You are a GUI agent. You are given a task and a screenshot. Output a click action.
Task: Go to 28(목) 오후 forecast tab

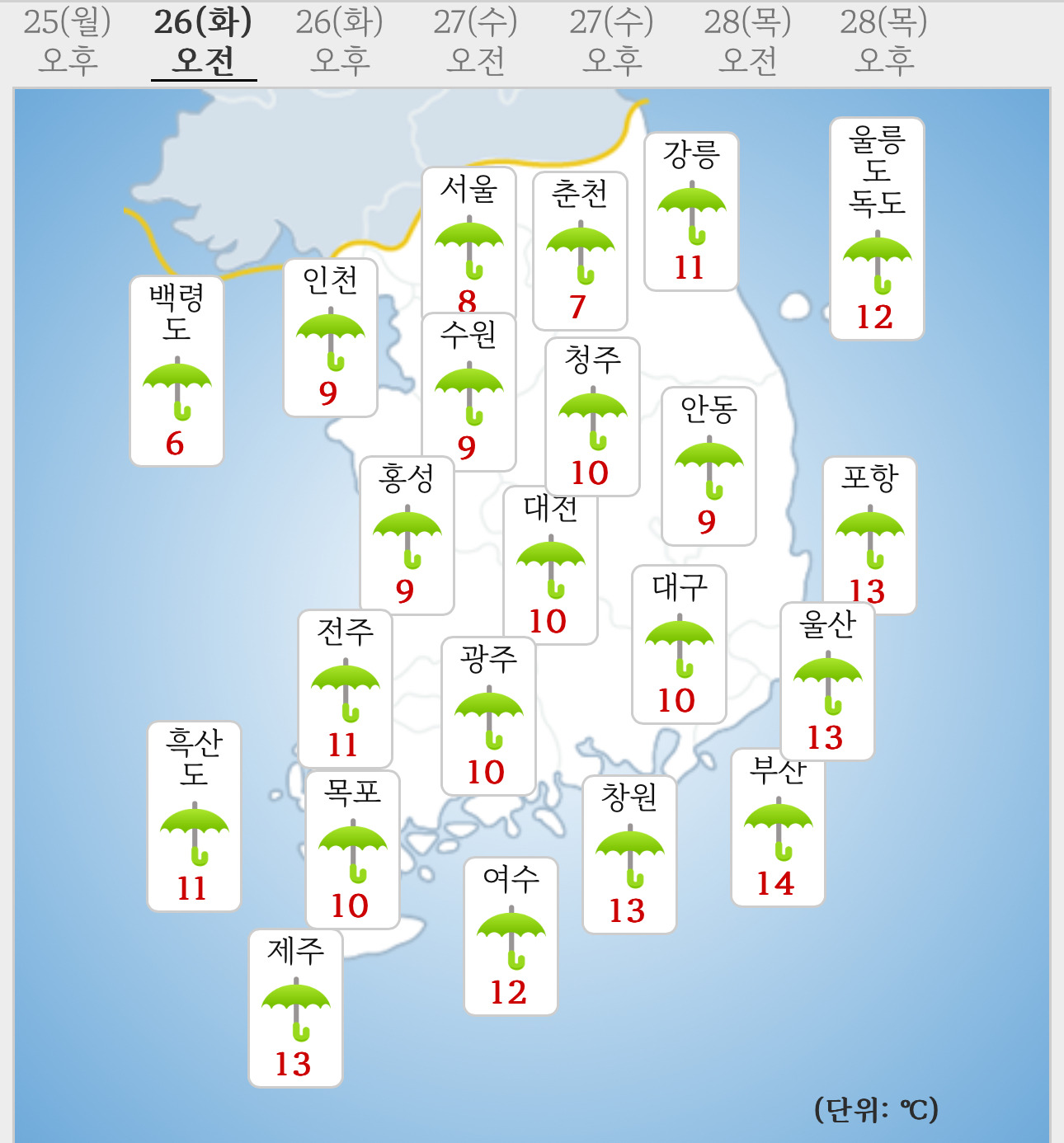pos(884,41)
